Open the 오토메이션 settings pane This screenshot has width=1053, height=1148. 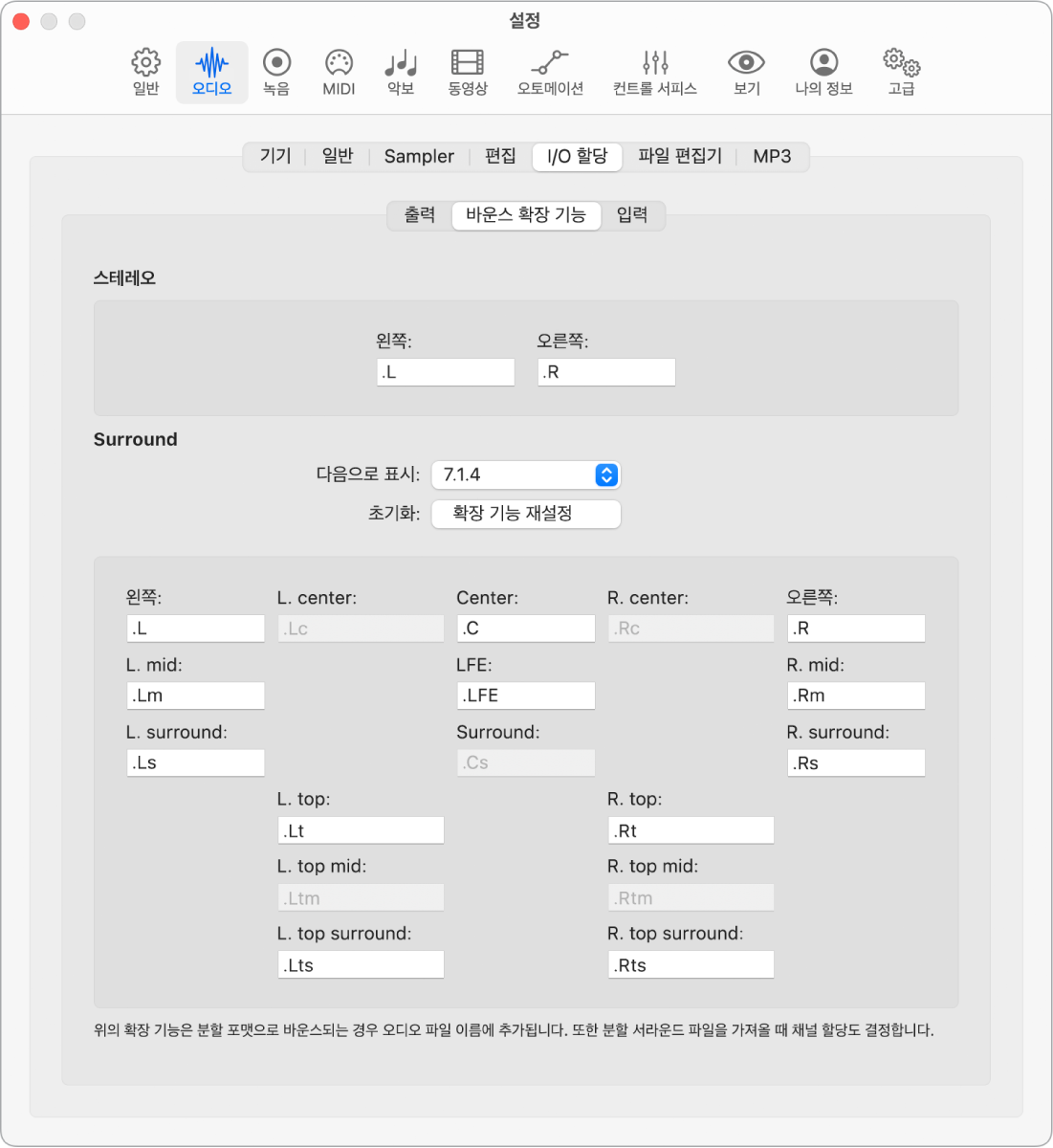[x=550, y=72]
